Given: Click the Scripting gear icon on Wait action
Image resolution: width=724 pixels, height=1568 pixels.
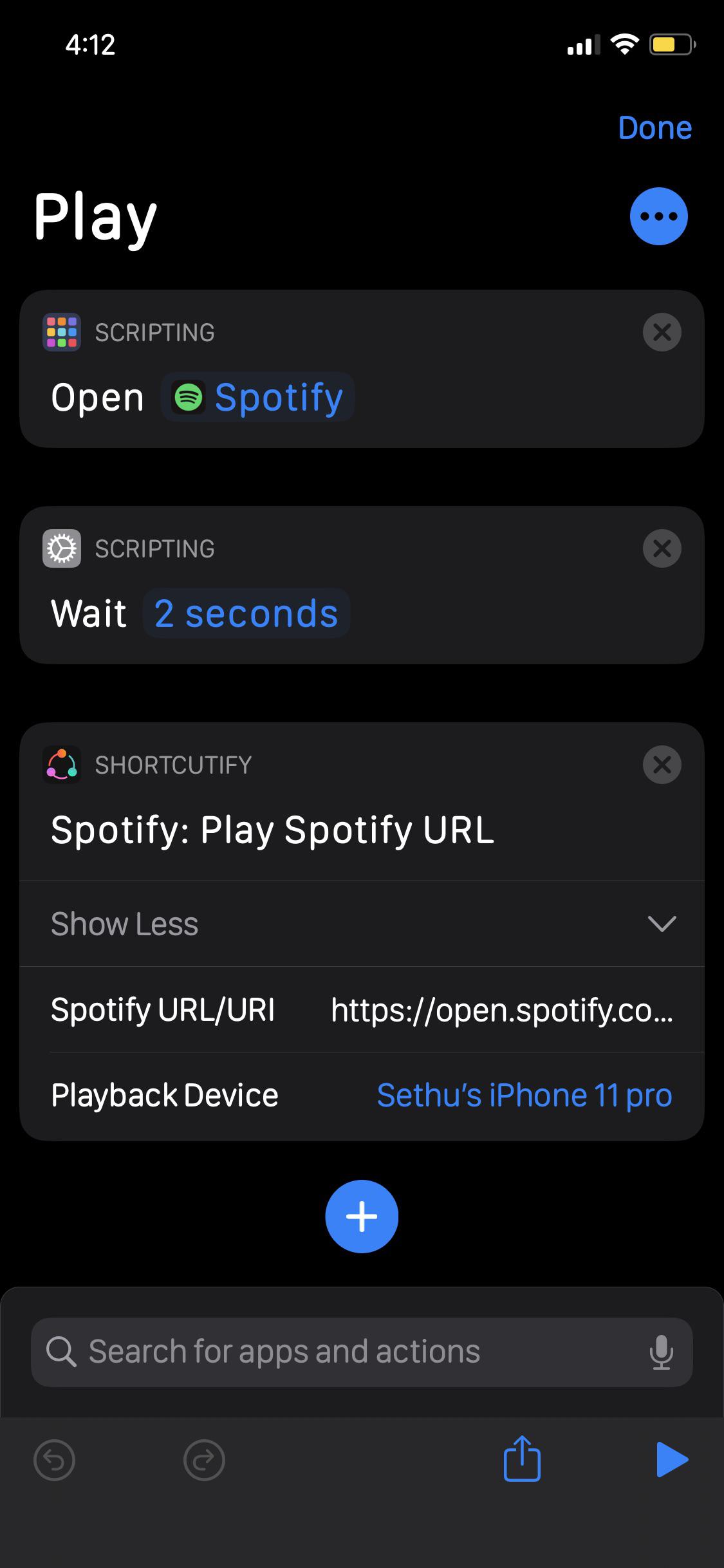Looking at the screenshot, I should click(x=61, y=548).
